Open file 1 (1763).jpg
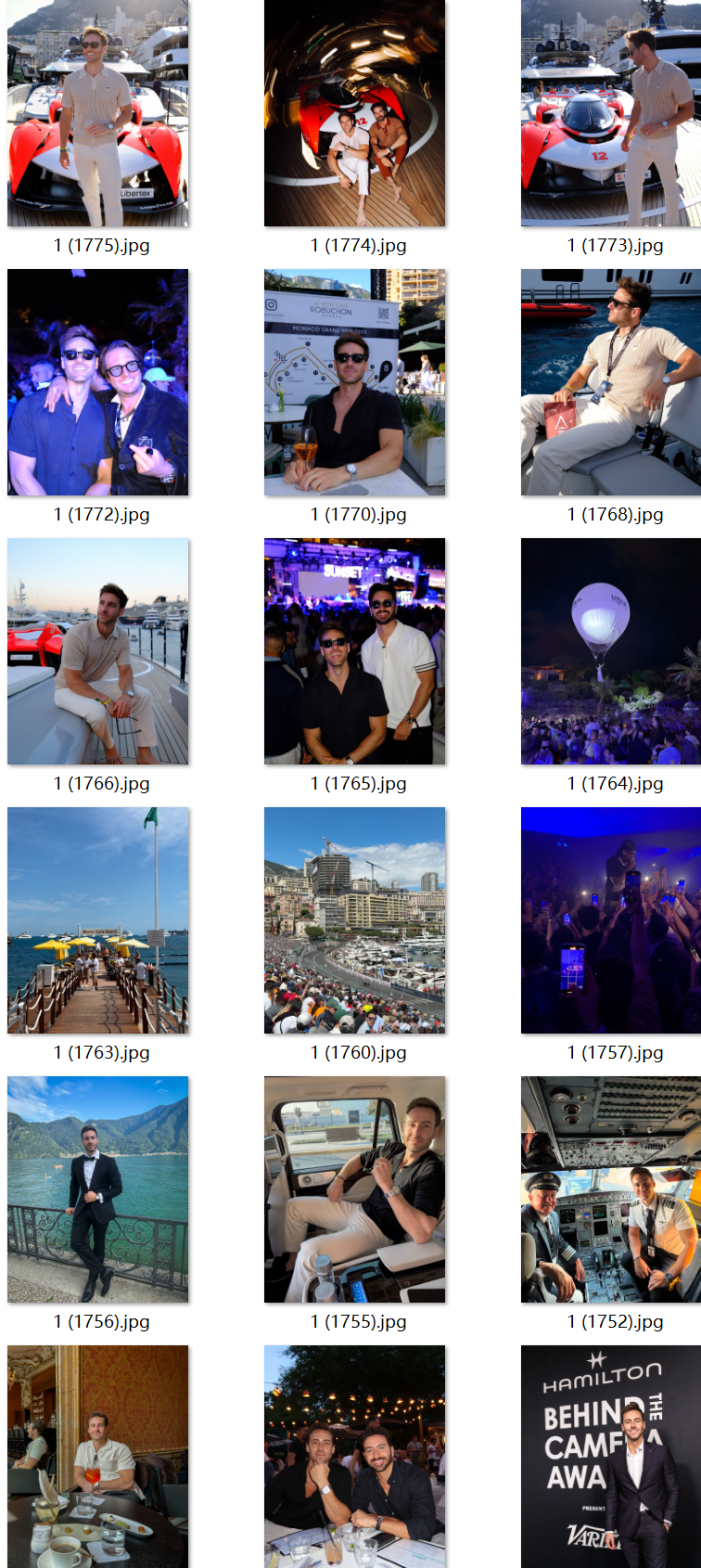This screenshot has height=1568, width=701. click(97, 920)
